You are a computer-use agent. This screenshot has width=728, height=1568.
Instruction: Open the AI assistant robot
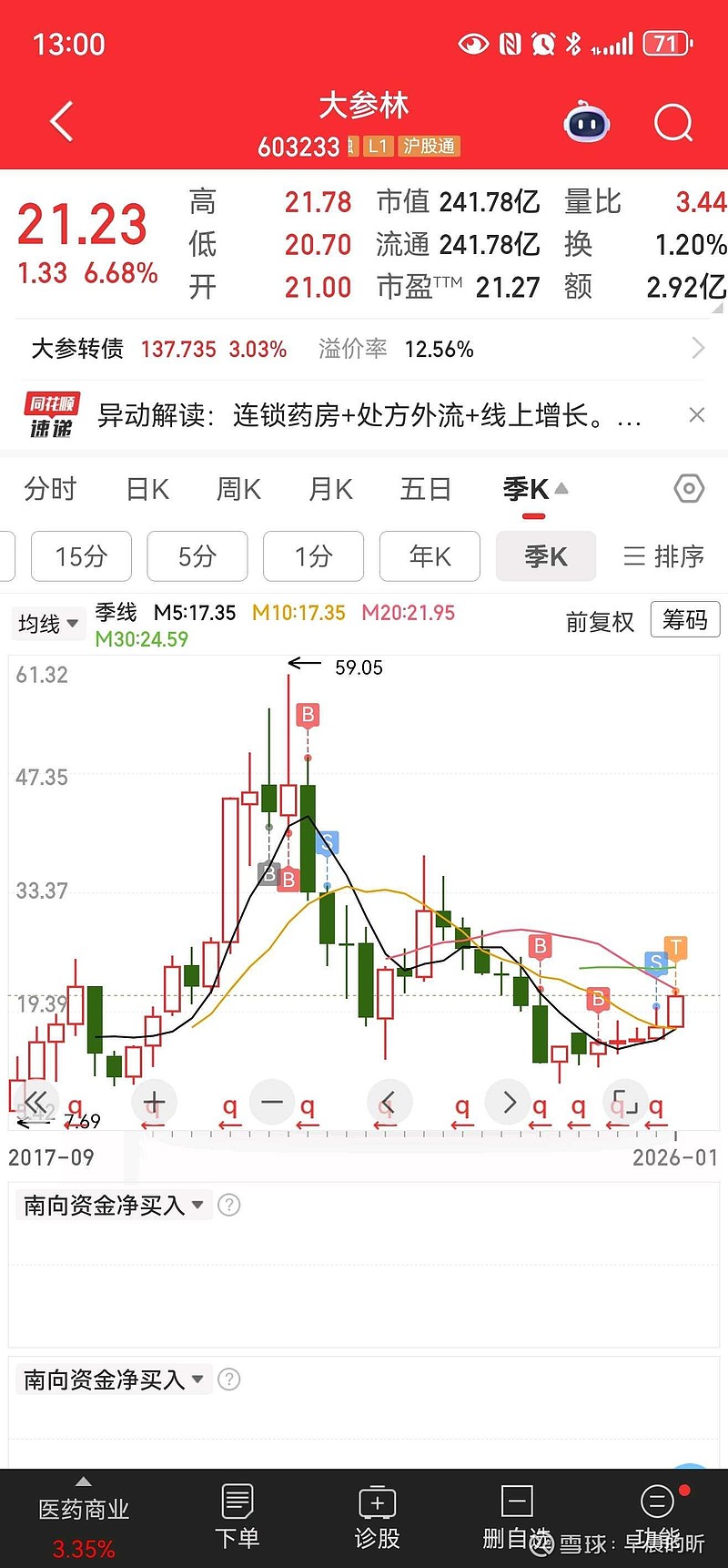point(586,121)
